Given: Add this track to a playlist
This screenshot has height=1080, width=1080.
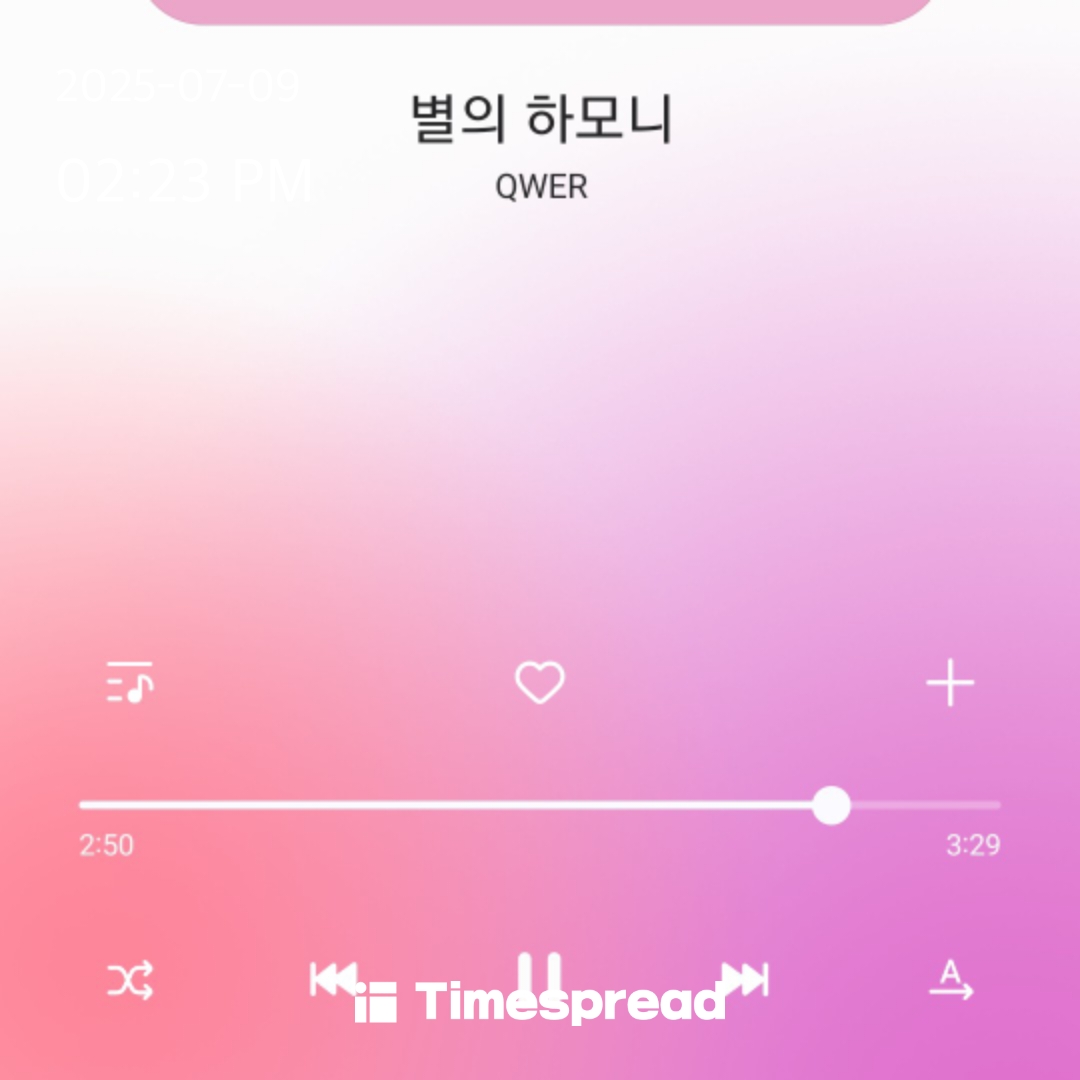Looking at the screenshot, I should tap(950, 684).
